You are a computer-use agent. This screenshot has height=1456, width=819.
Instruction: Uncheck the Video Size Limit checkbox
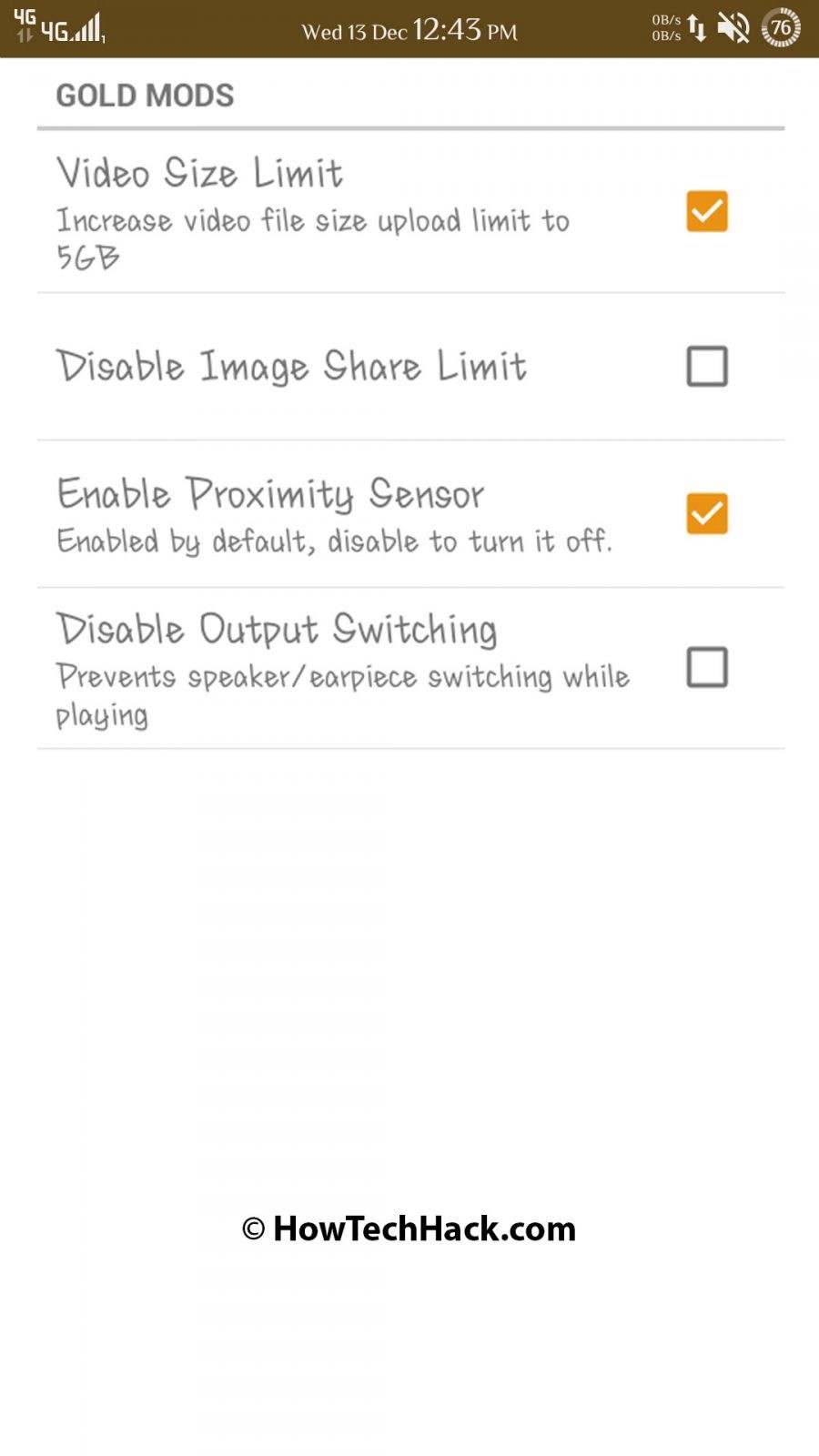(x=706, y=211)
